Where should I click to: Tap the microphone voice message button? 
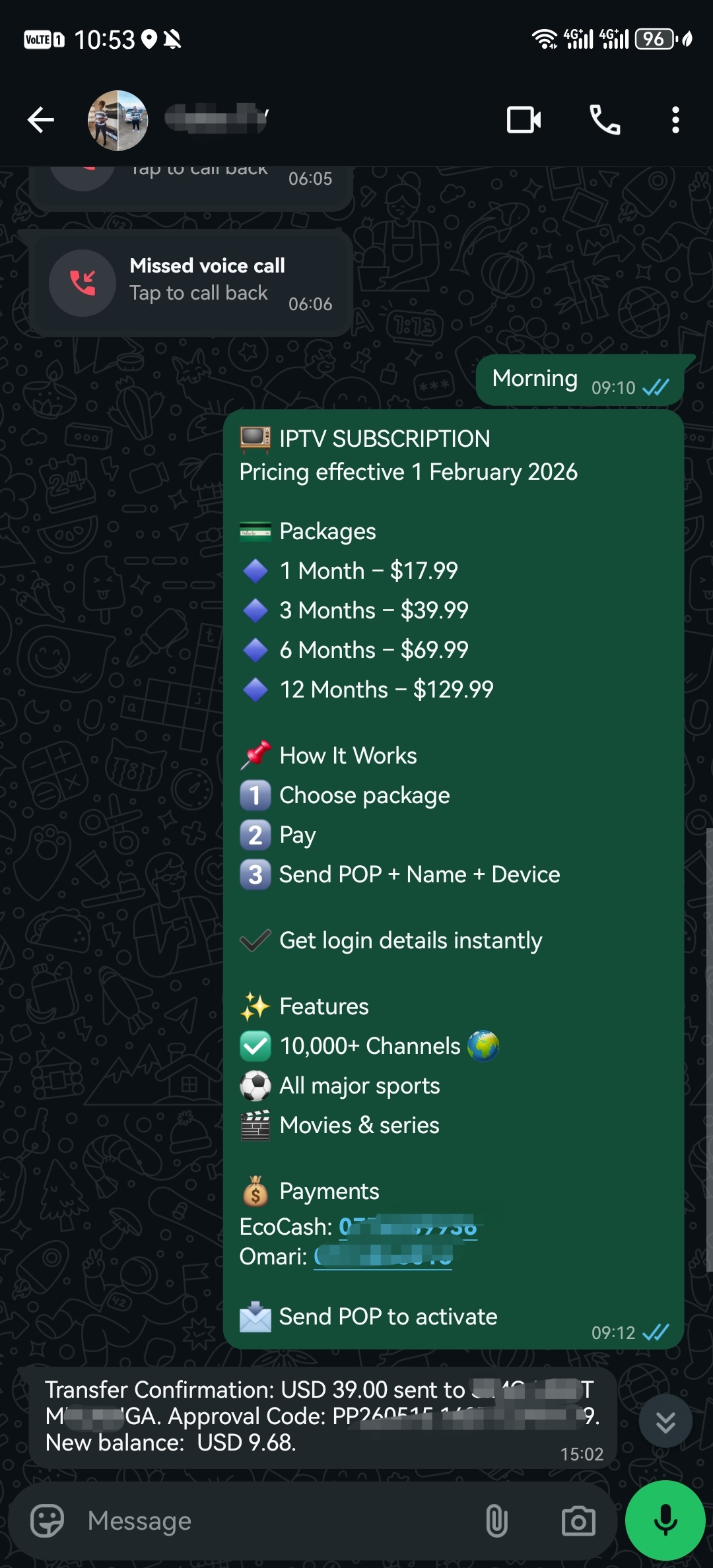[665, 1520]
